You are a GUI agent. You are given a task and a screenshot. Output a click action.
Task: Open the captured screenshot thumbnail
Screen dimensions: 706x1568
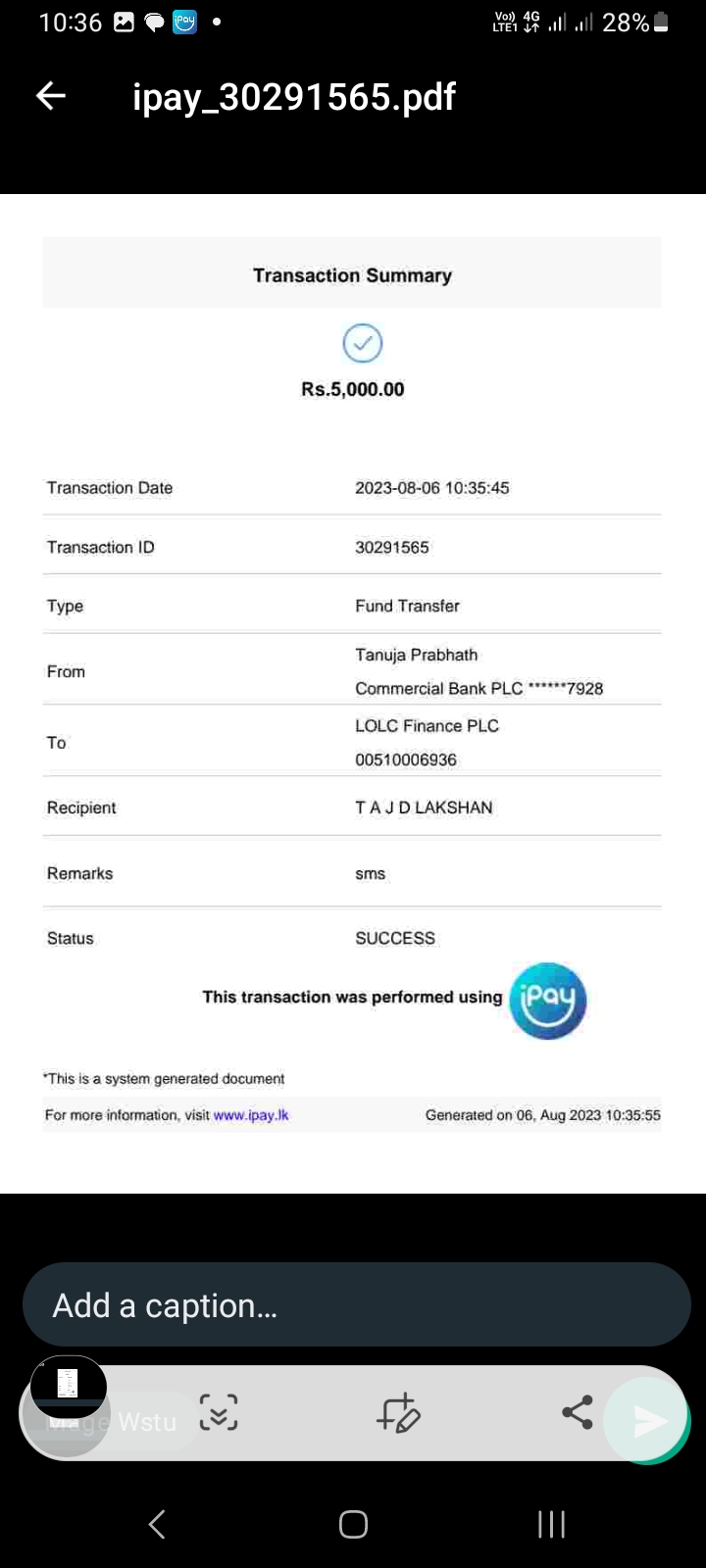pos(68,1385)
